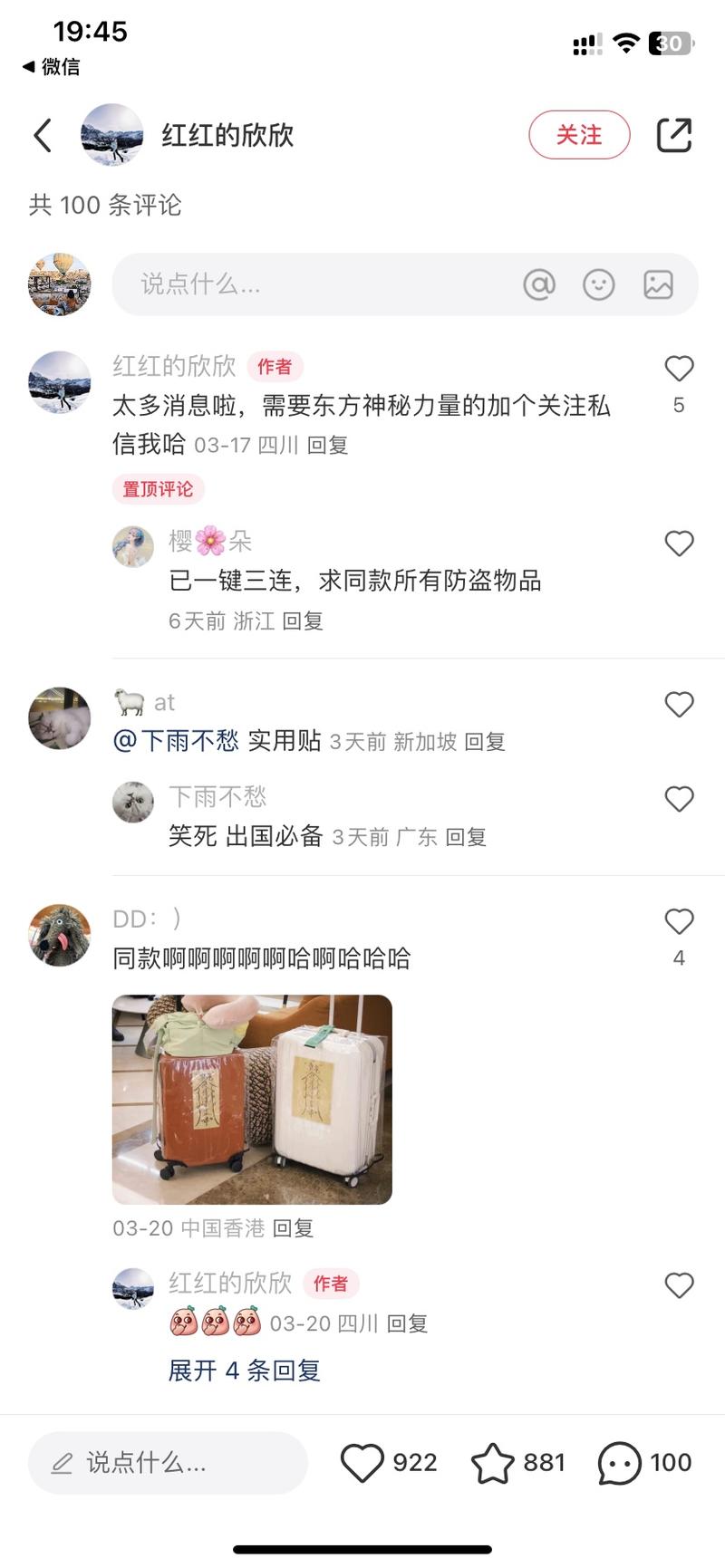Attach a picture via the image icon
Viewport: 725px width, 1568px height.
click(658, 284)
